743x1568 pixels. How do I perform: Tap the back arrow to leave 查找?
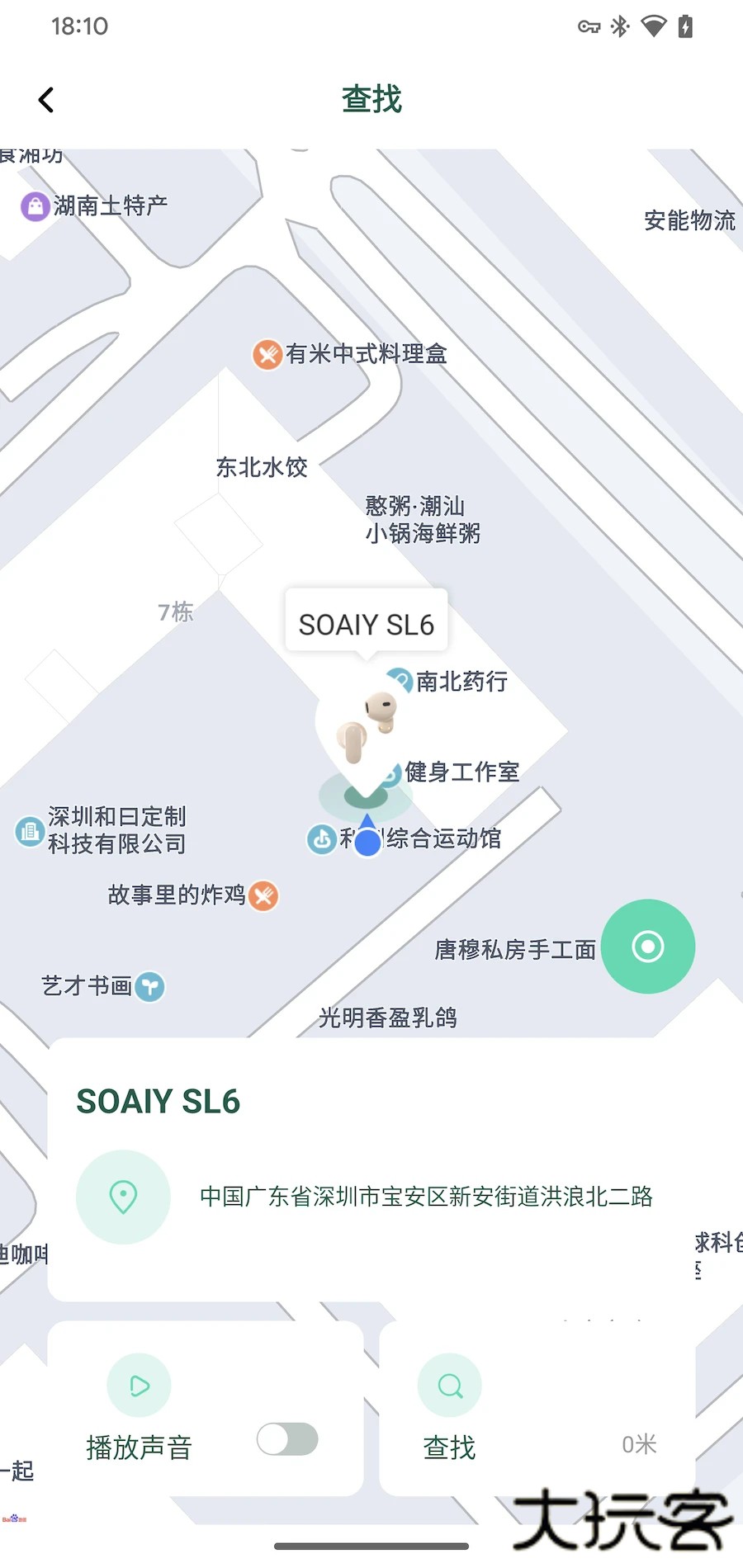click(47, 99)
